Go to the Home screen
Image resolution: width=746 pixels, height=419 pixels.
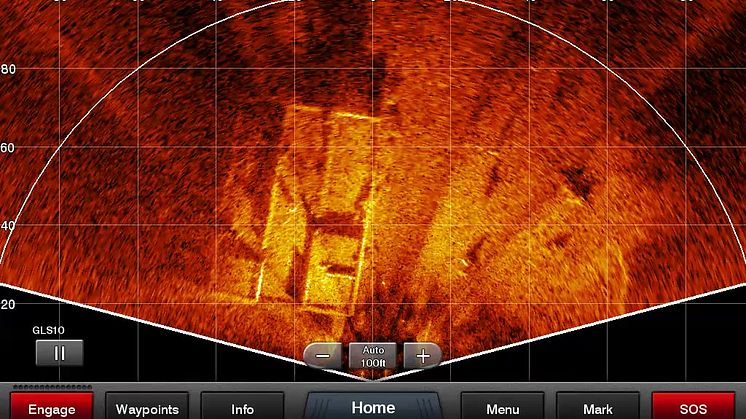click(373, 406)
